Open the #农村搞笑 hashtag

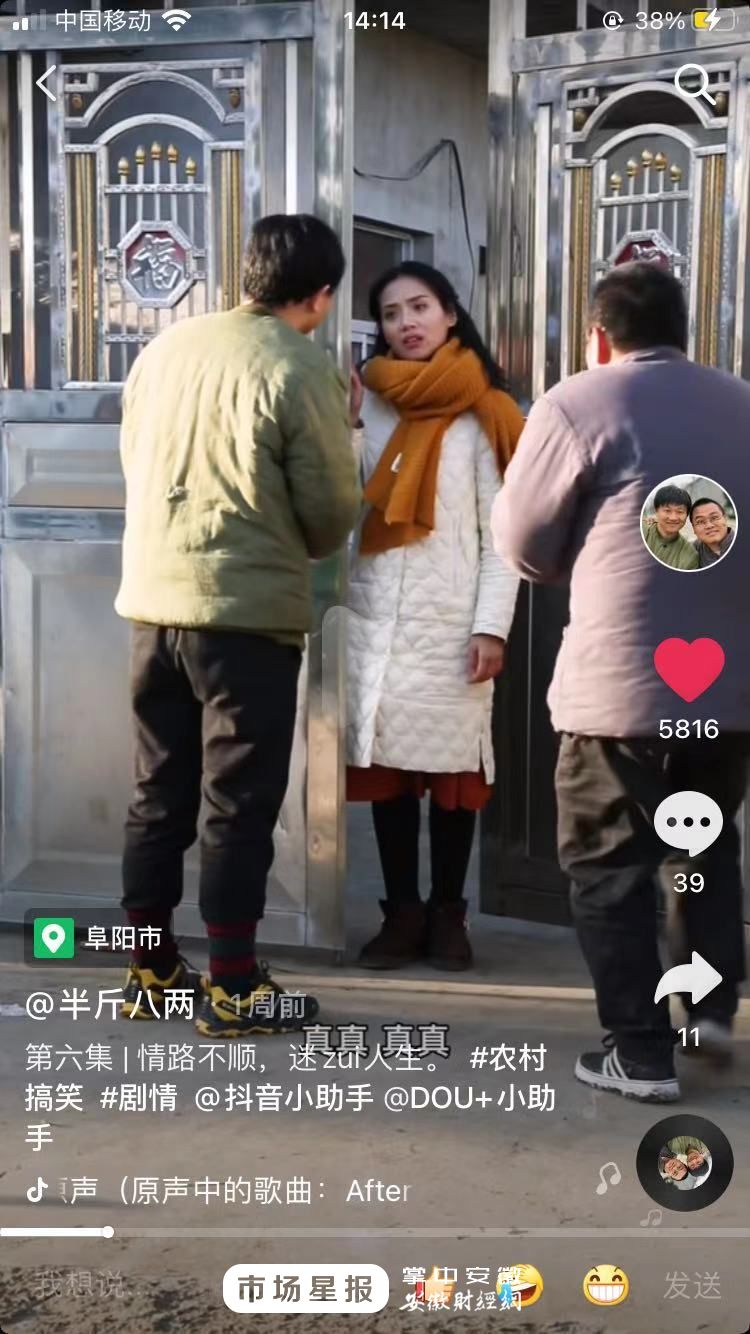pos(508,1058)
